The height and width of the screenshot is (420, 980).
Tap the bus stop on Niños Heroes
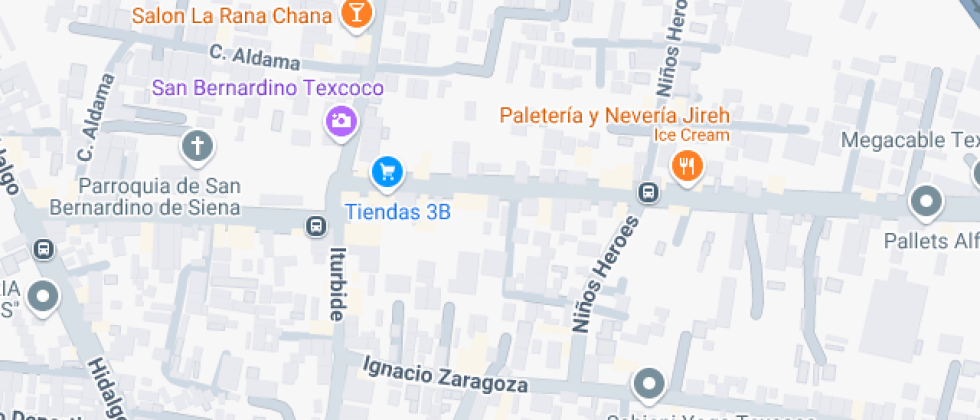point(648,192)
